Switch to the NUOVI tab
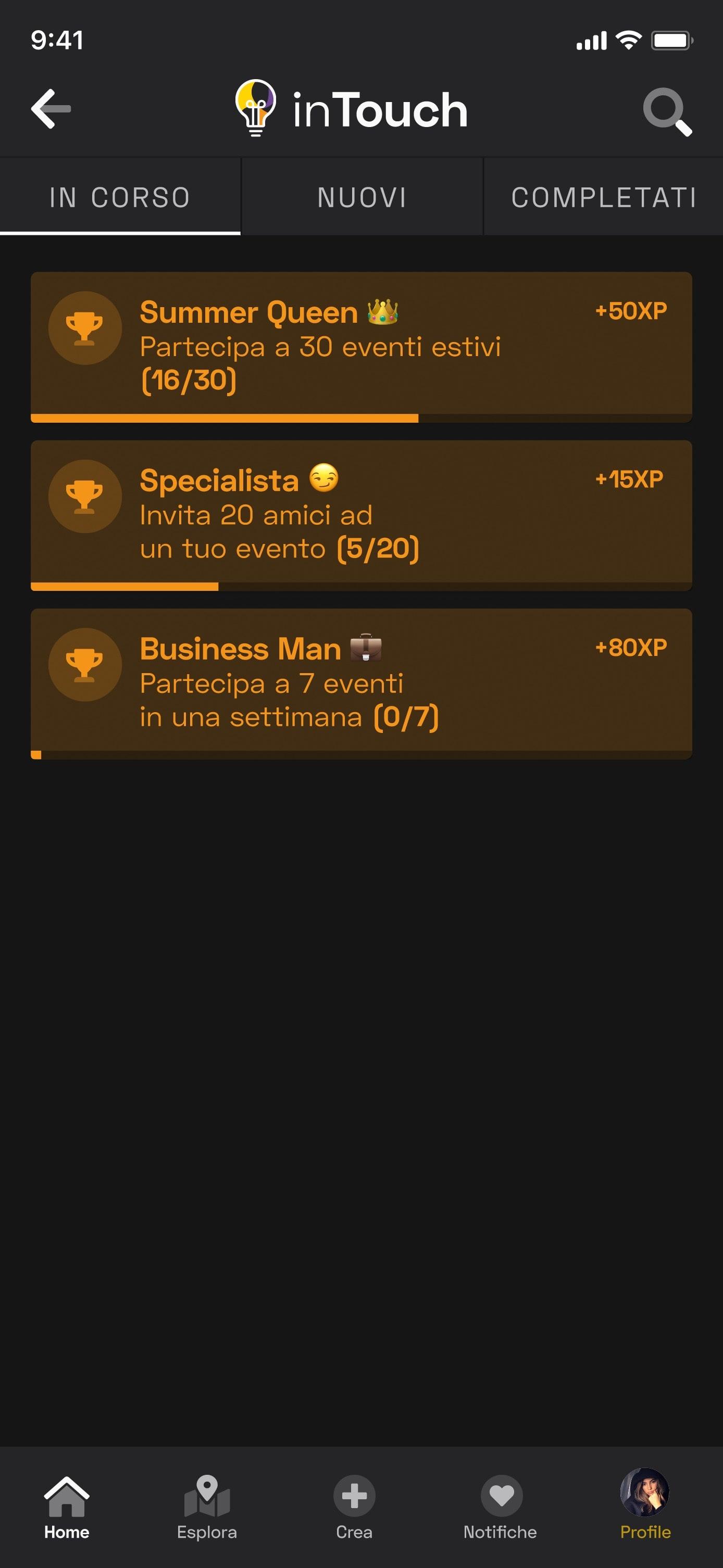The image size is (723, 1568). (361, 196)
